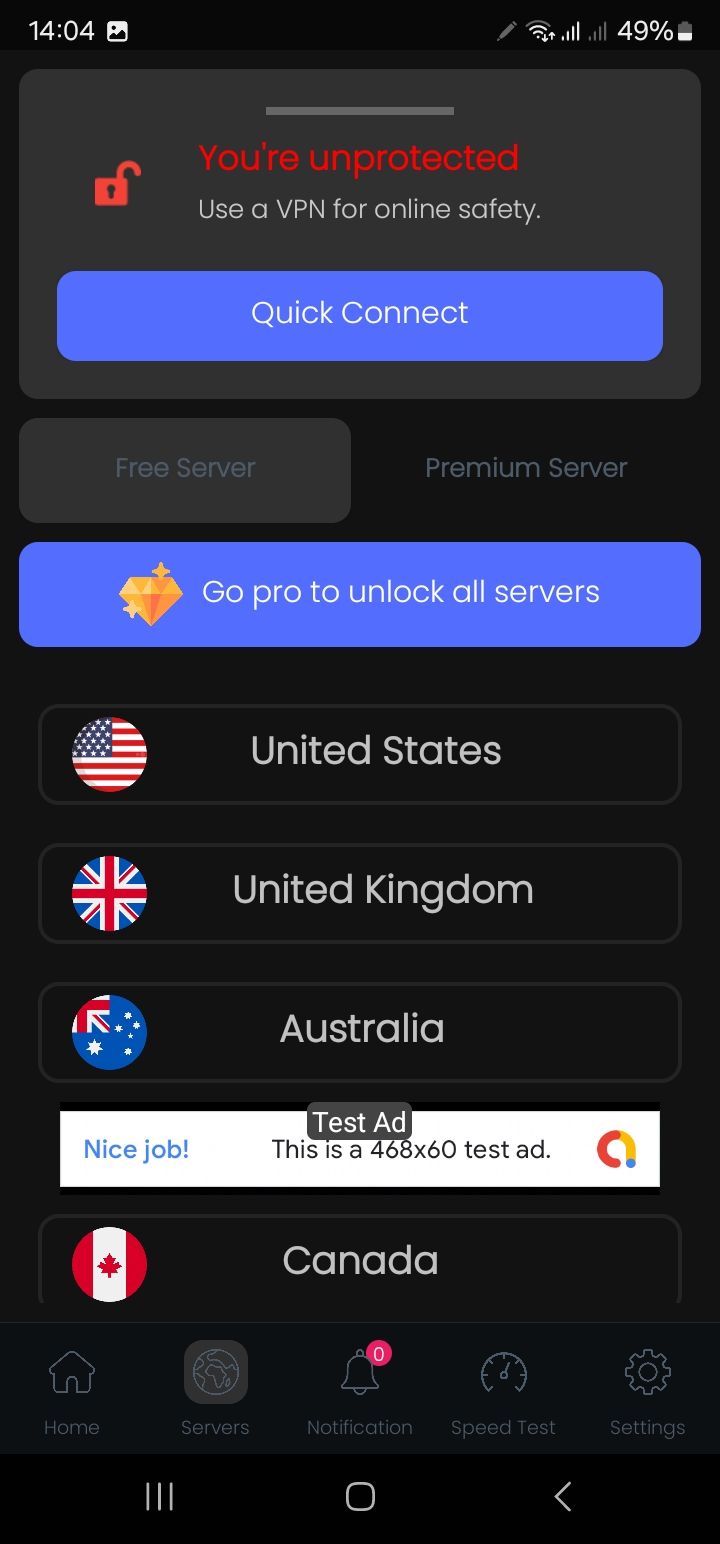
Task: Open the recent apps view
Action: [x=159, y=1496]
